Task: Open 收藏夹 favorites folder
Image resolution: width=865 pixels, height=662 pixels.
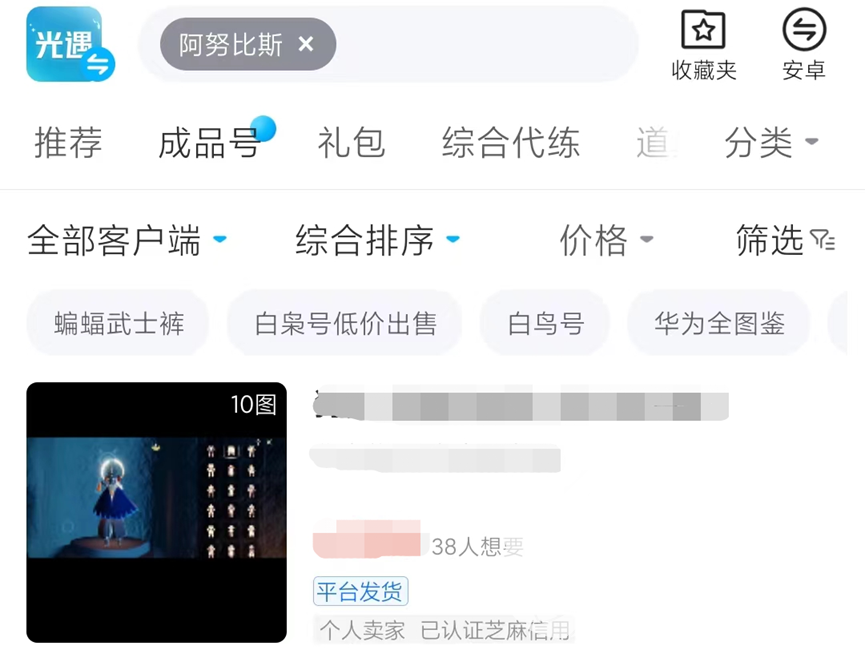Action: coord(703,44)
